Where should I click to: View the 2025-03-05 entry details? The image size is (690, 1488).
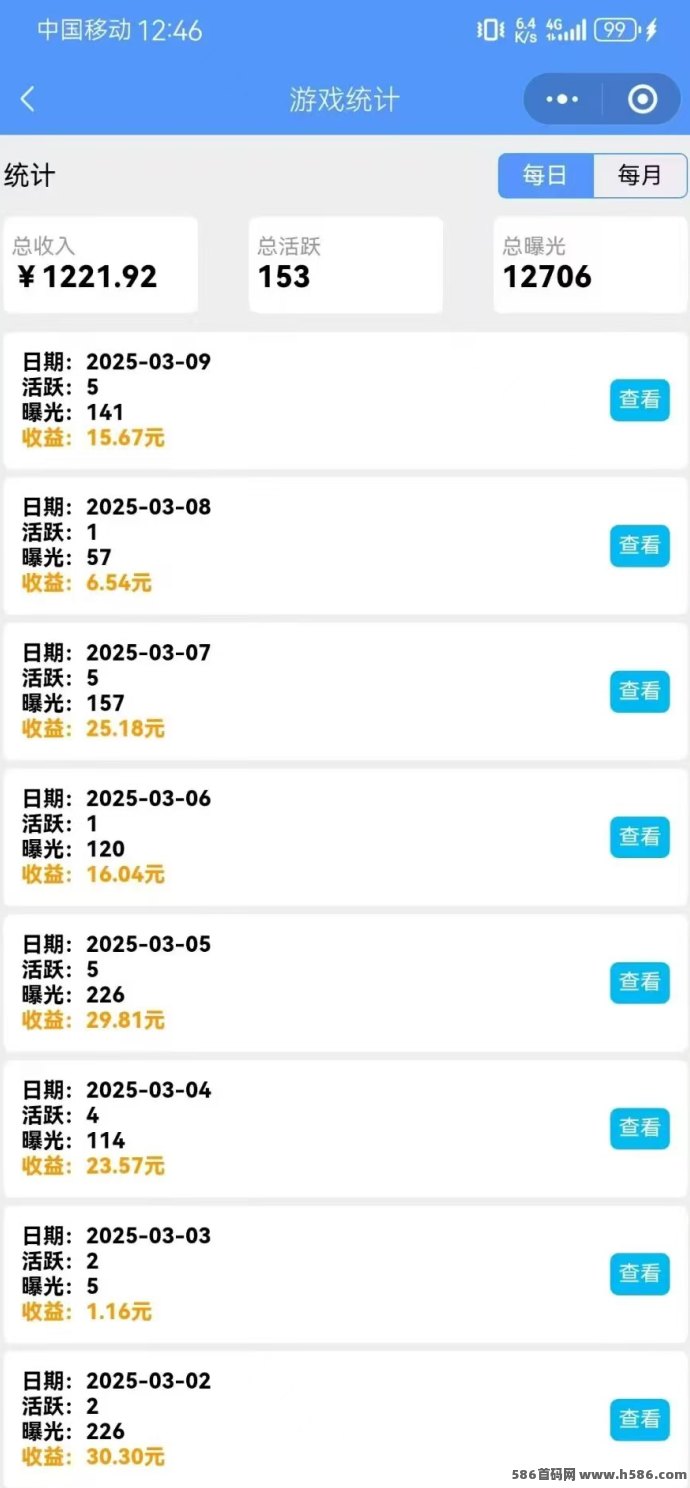point(640,982)
